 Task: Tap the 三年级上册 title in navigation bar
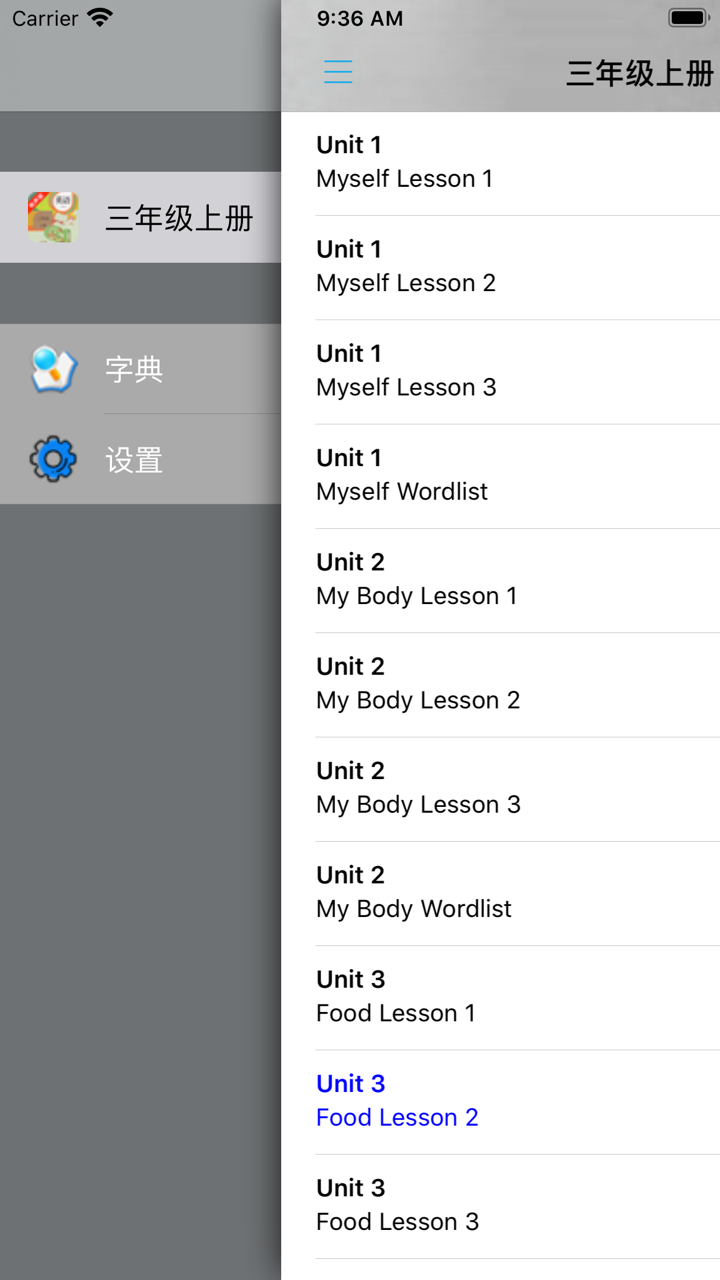point(640,72)
